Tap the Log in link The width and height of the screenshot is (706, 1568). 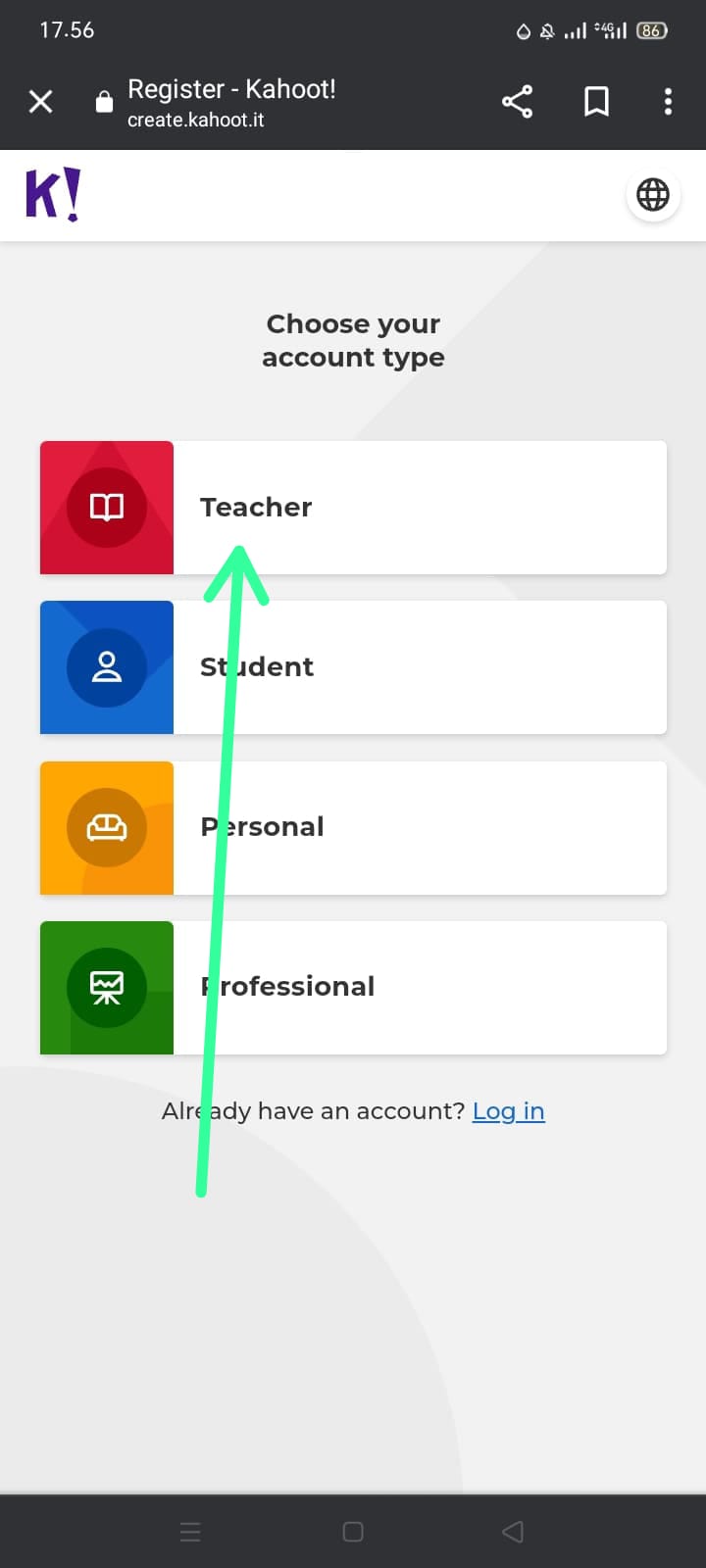(x=508, y=1111)
